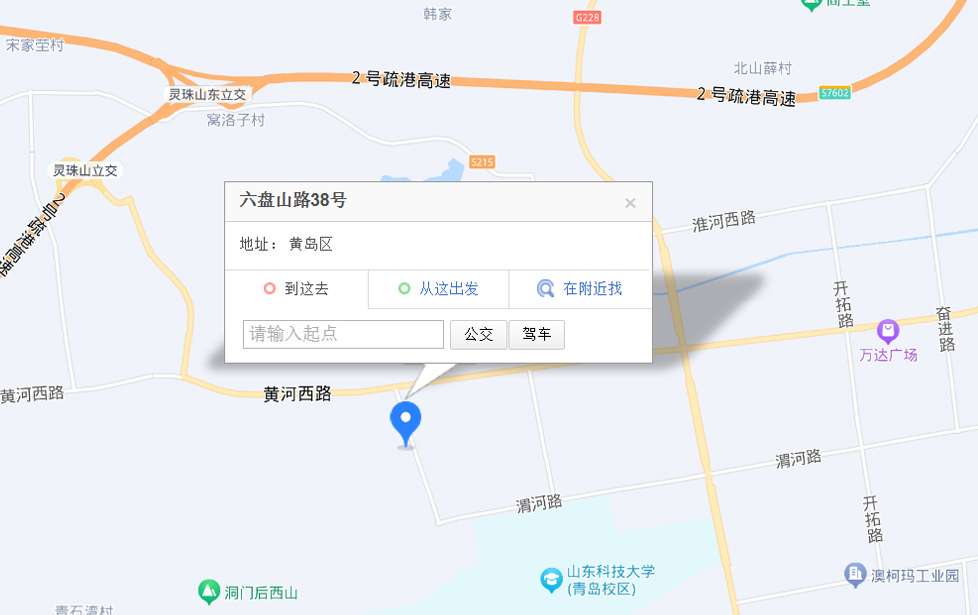Switch to the 到这去 tab
978x615 pixels.
[x=296, y=289]
